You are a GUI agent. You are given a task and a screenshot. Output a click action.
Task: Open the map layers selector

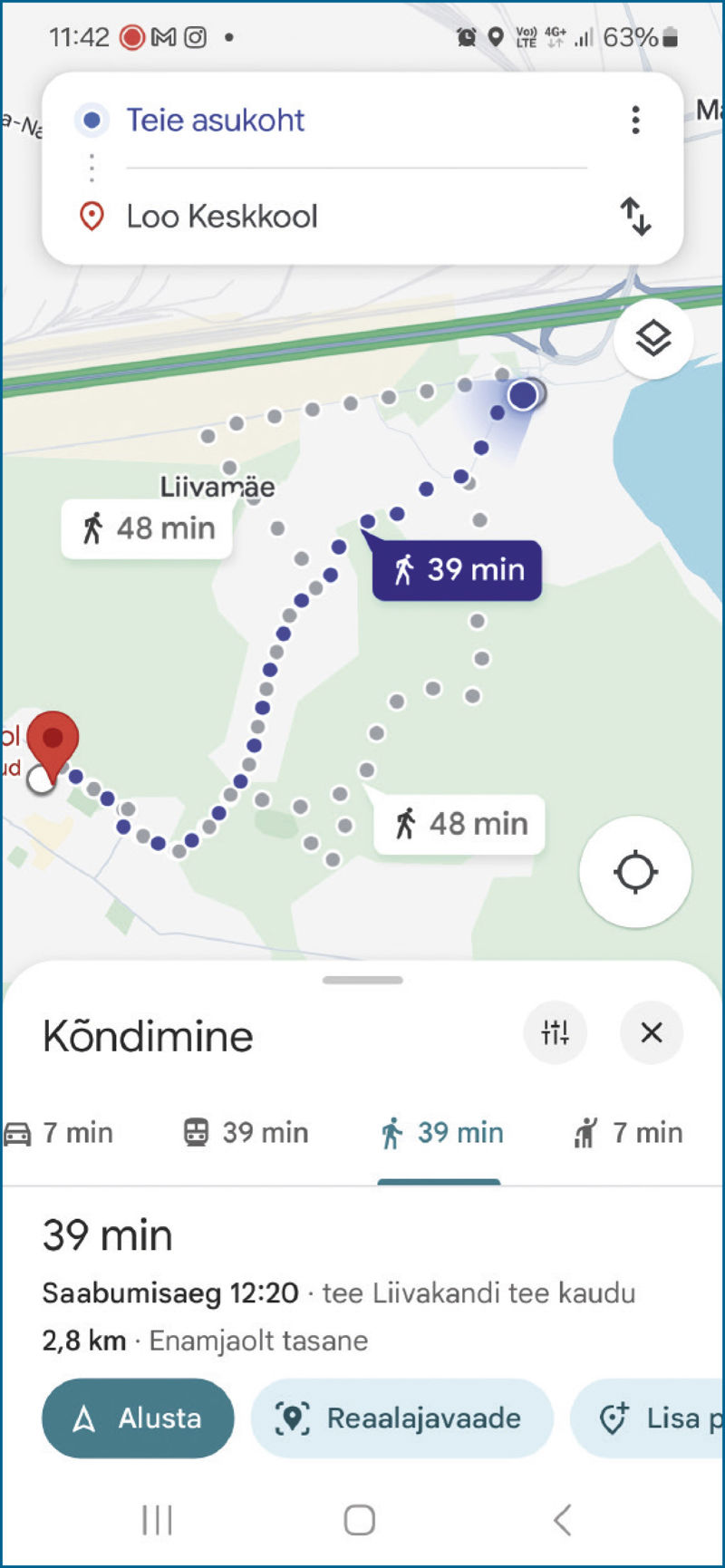pyautogui.click(x=652, y=338)
